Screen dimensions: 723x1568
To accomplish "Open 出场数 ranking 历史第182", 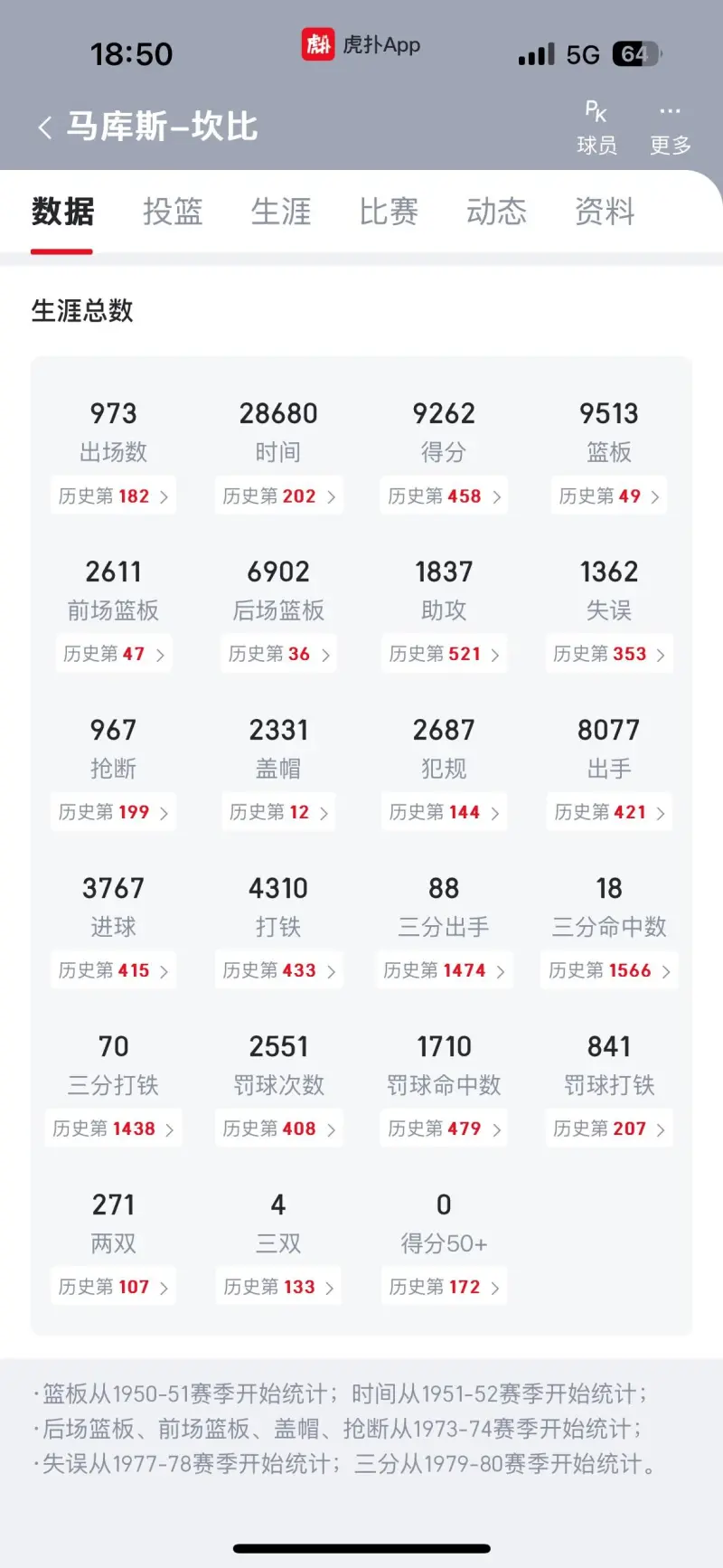I will click(113, 496).
